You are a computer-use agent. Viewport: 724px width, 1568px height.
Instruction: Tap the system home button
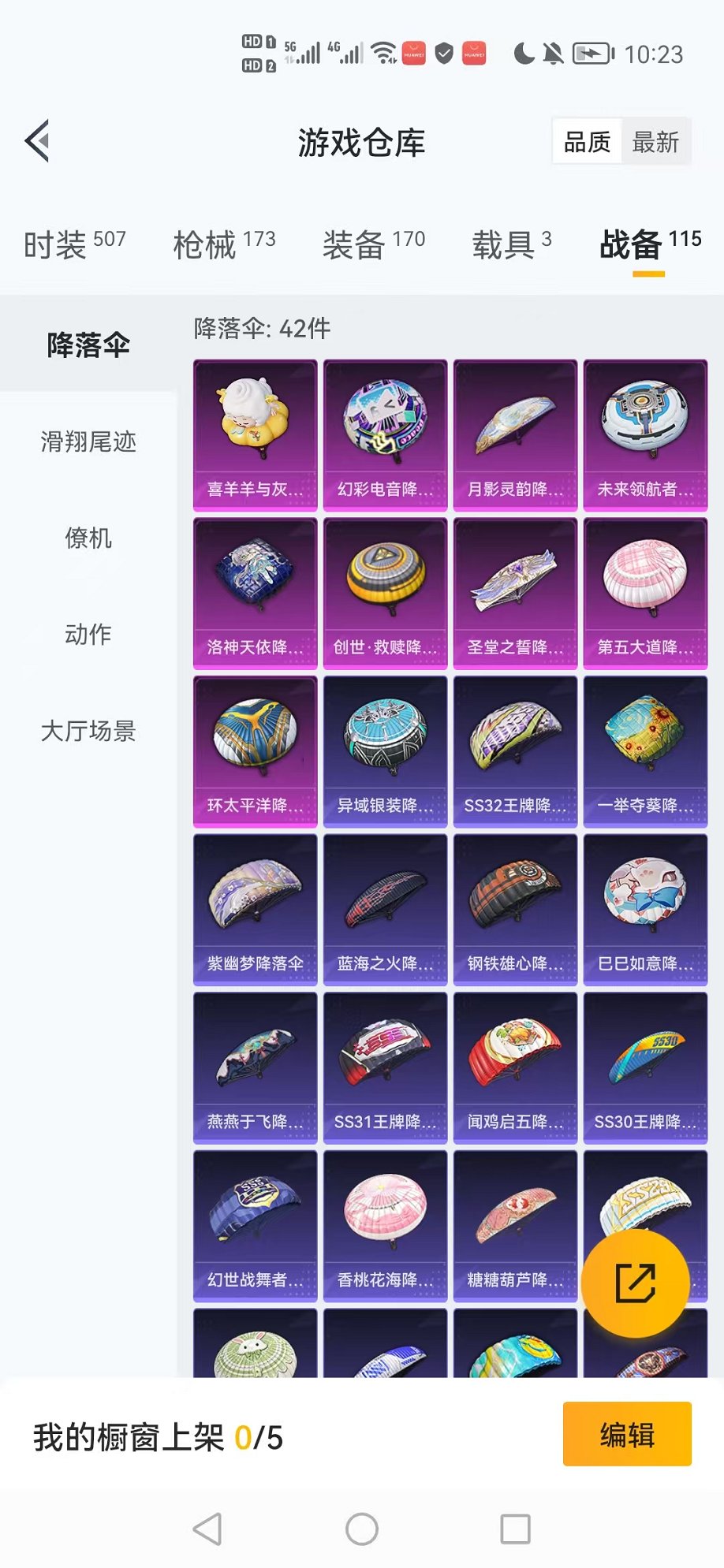(x=362, y=1529)
